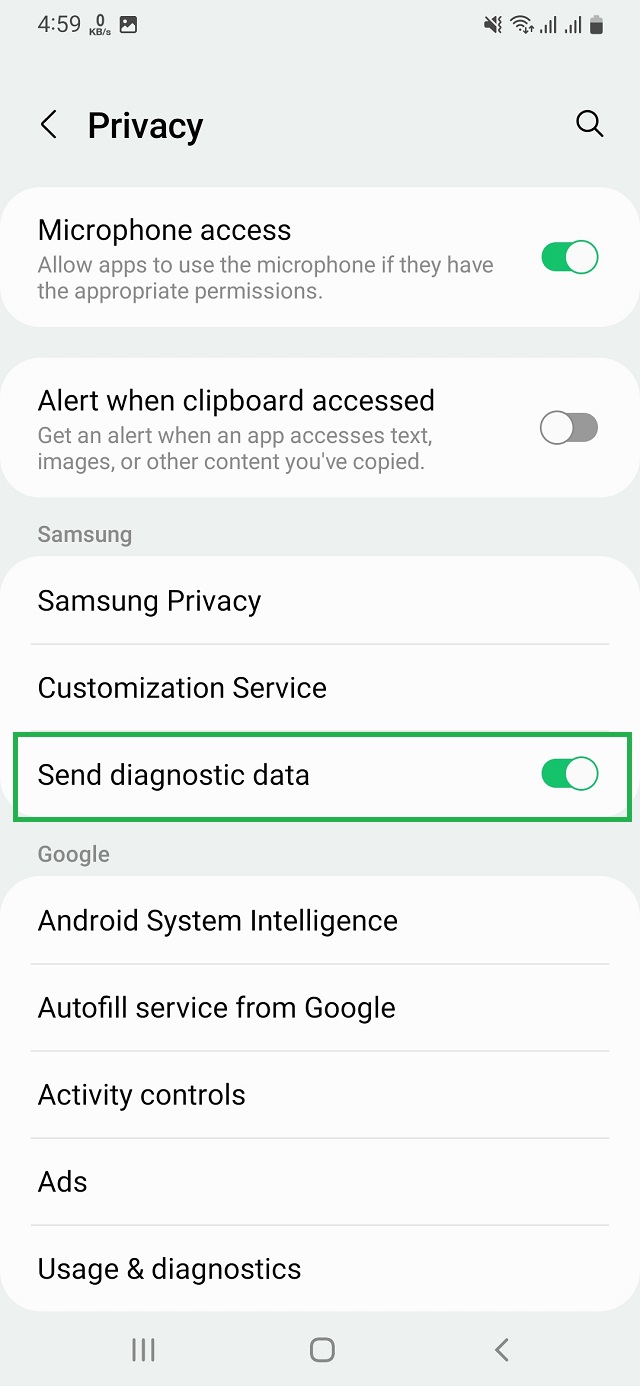Viewport: 640px width, 1386px height.
Task: Open Android System Intelligence
Action: coord(320,921)
